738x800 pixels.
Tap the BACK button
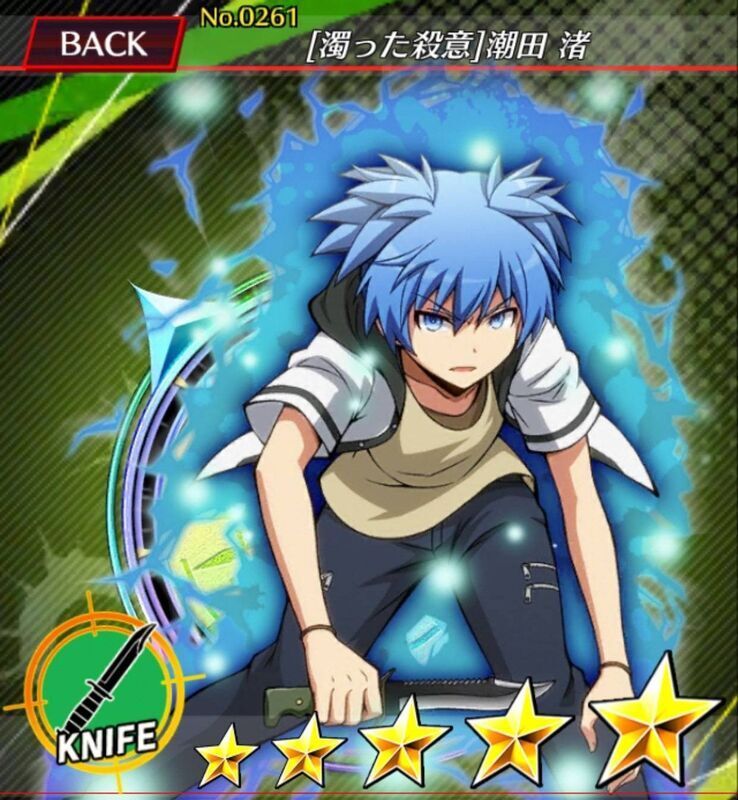(102, 42)
